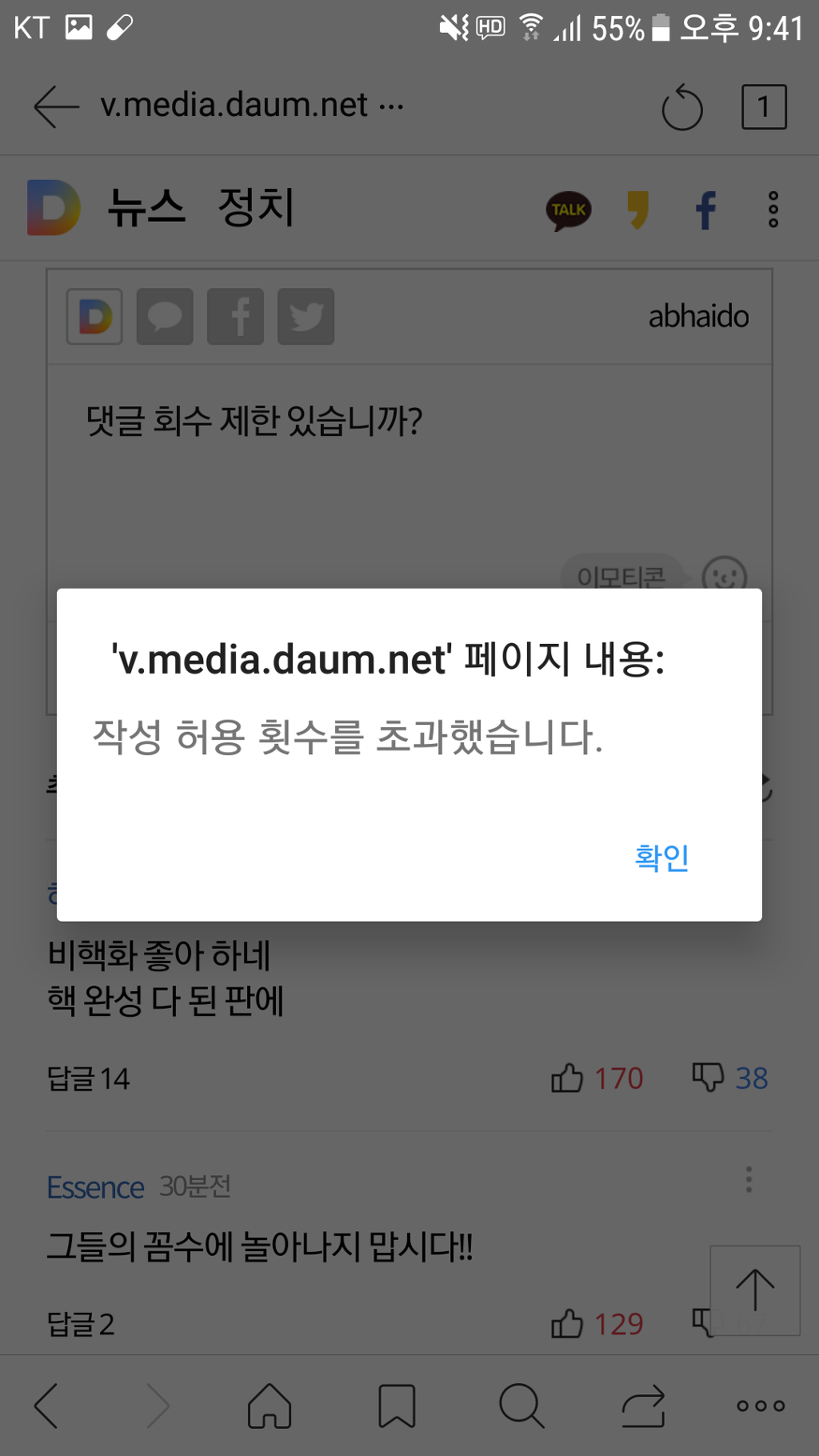Open the page overflow menu
819x1456 pixels.
pyautogui.click(x=773, y=210)
